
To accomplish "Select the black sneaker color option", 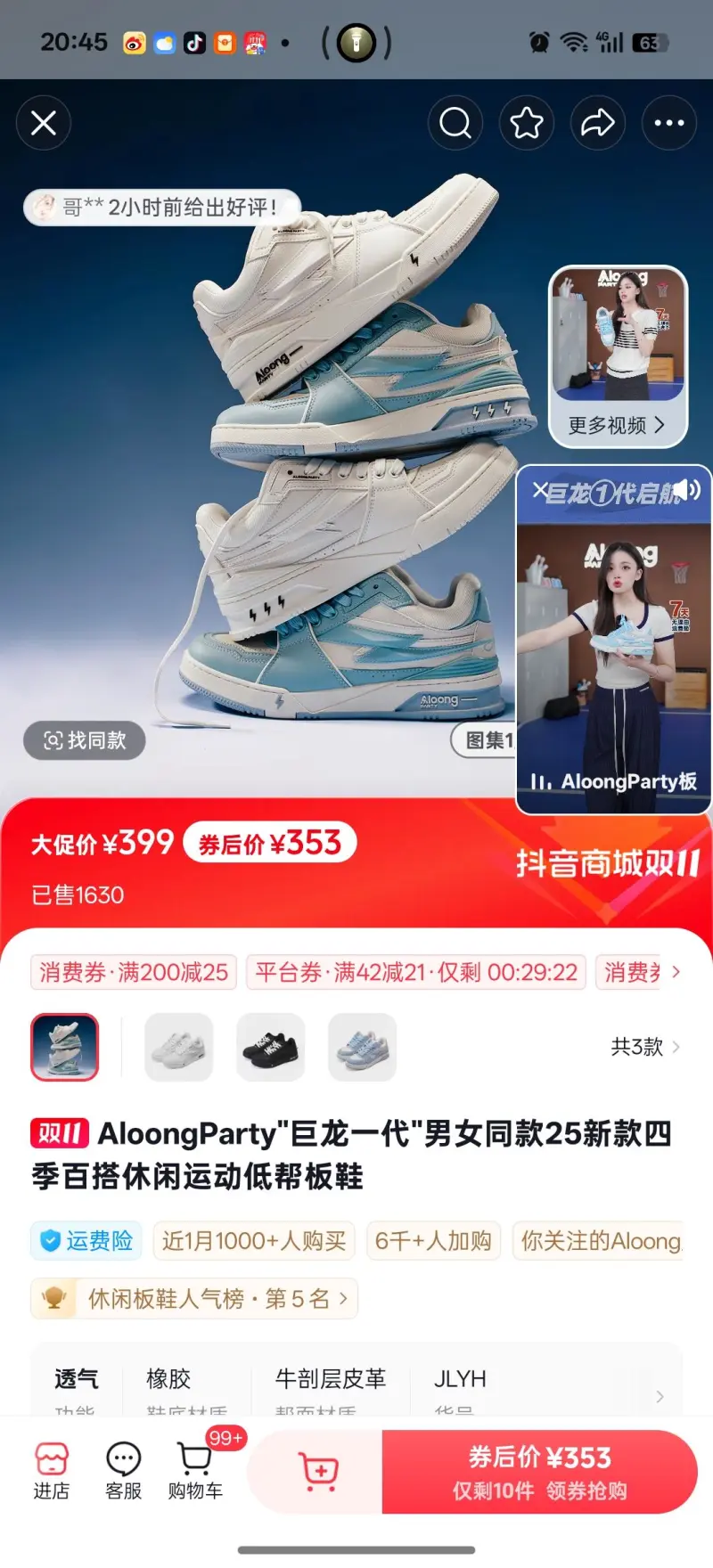I will click(x=271, y=1047).
